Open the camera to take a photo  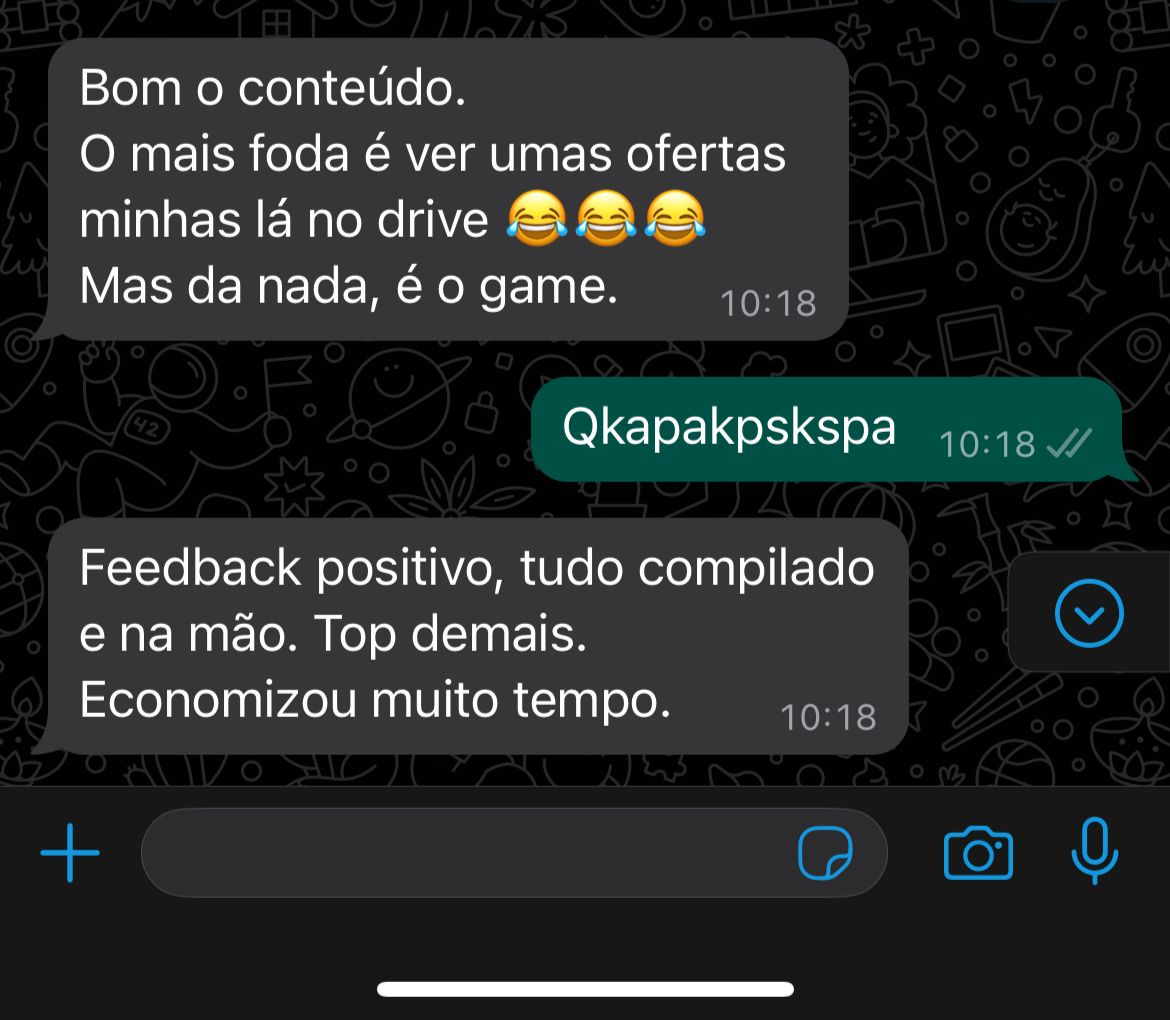point(978,853)
